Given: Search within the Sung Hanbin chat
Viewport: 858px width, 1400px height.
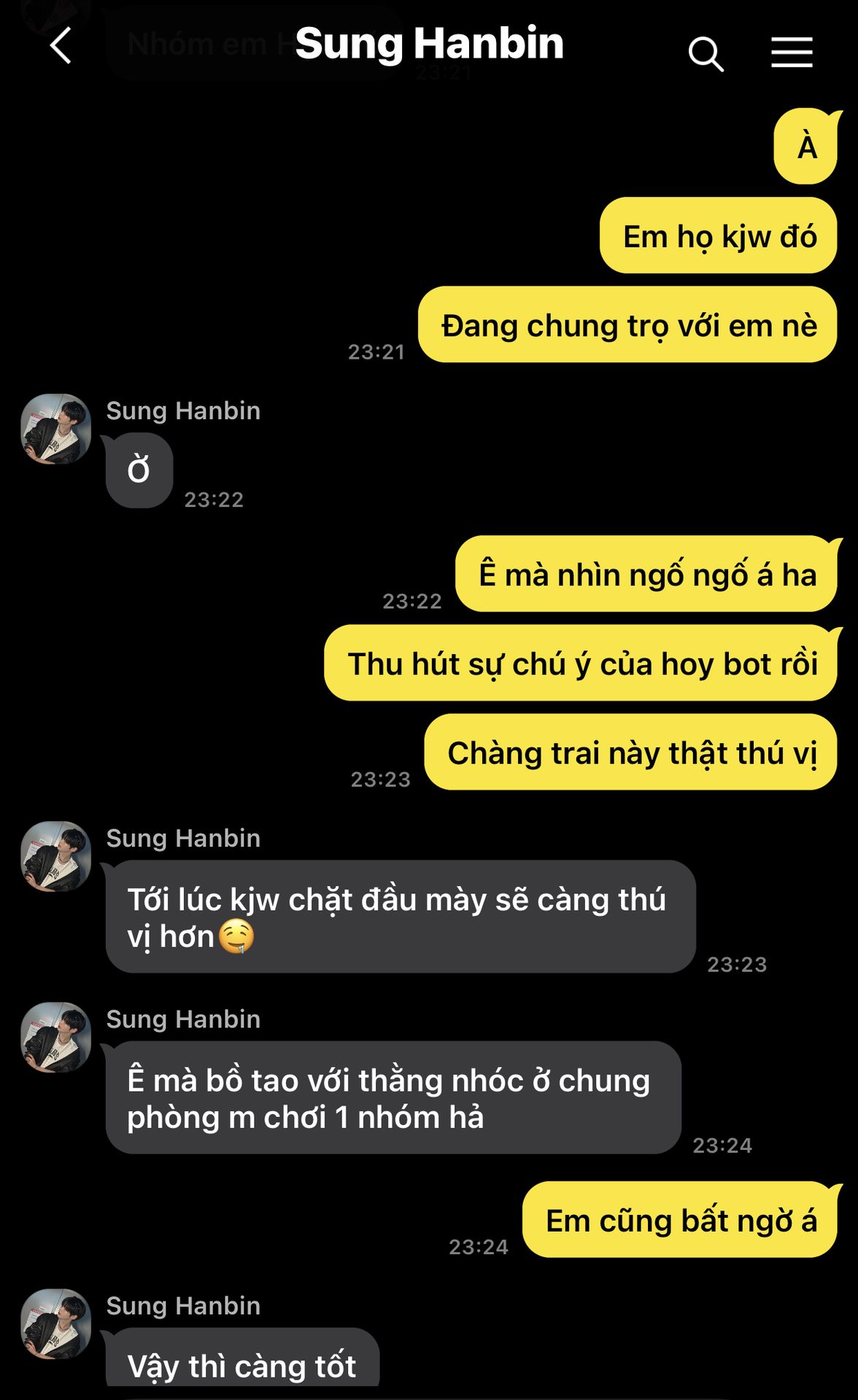Looking at the screenshot, I should pos(706,53).
